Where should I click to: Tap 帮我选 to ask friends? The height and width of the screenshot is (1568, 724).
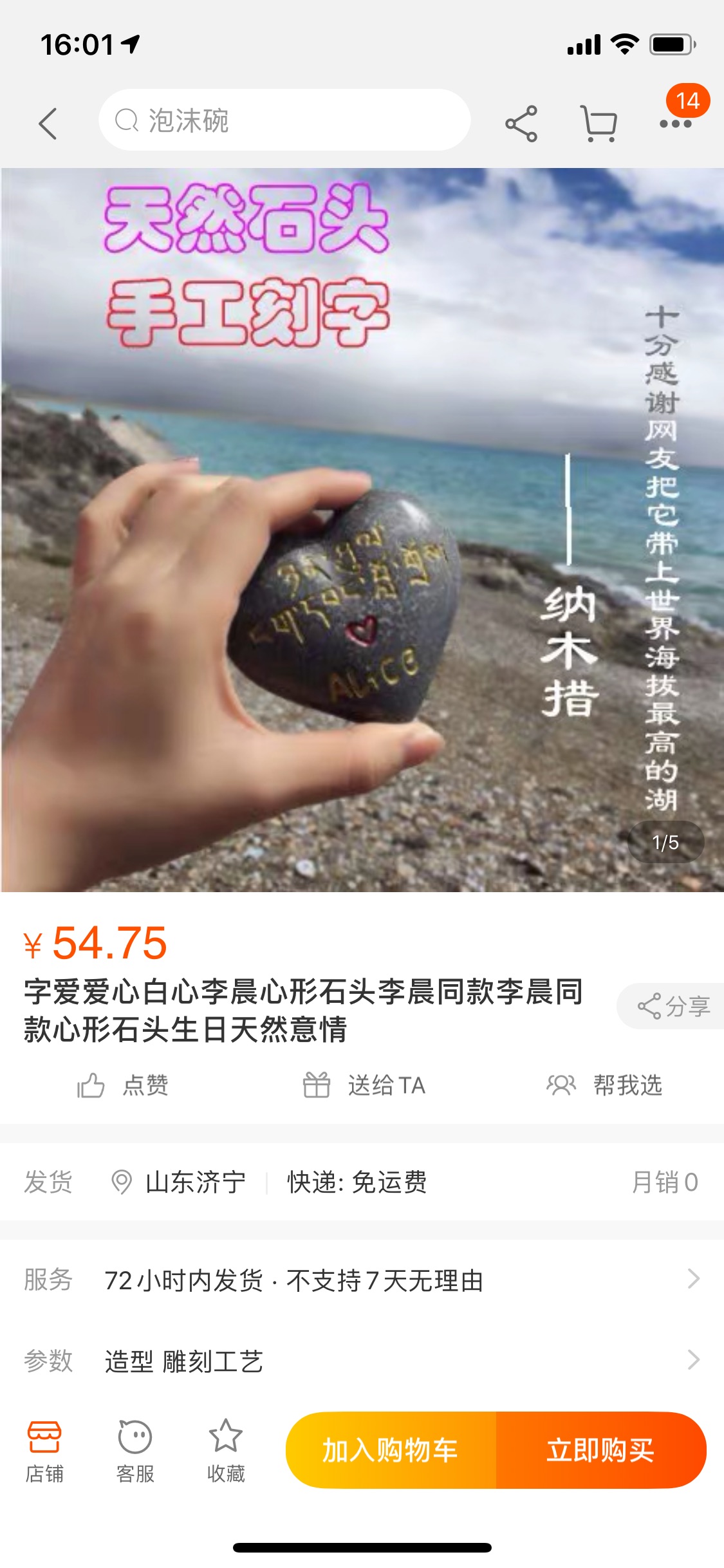click(604, 1085)
